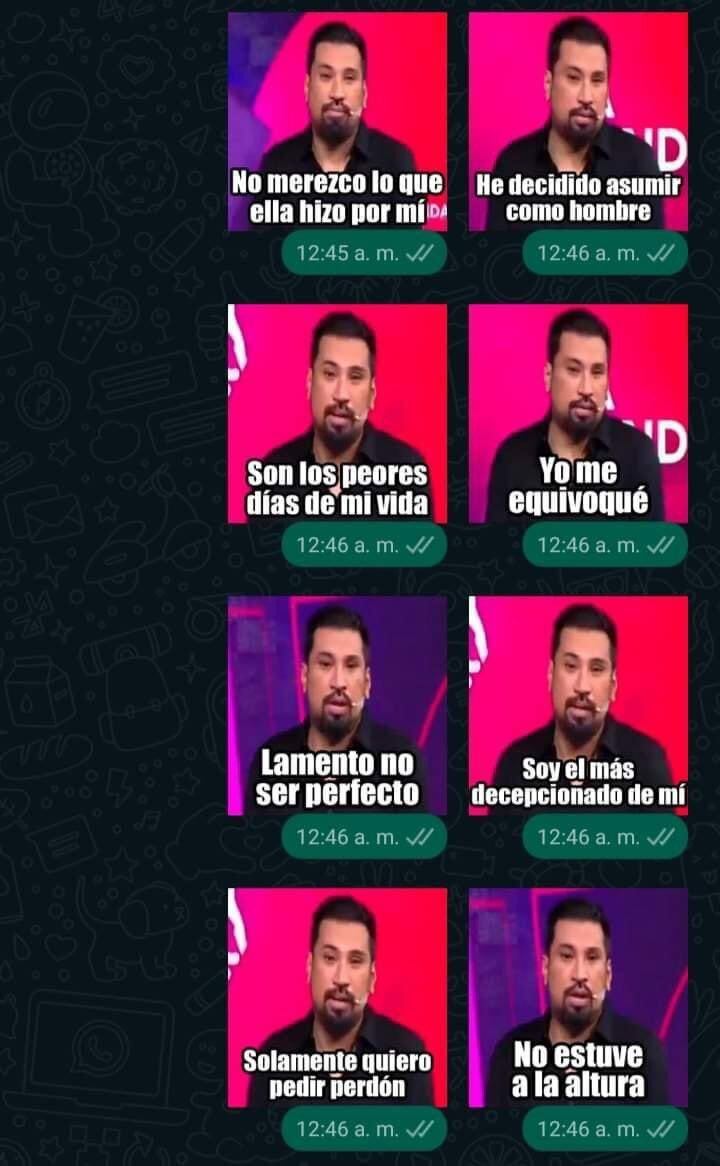Open the 'Lamento no ser perfecto' sticker
Viewport: 720px width, 1166px height.
[337, 705]
